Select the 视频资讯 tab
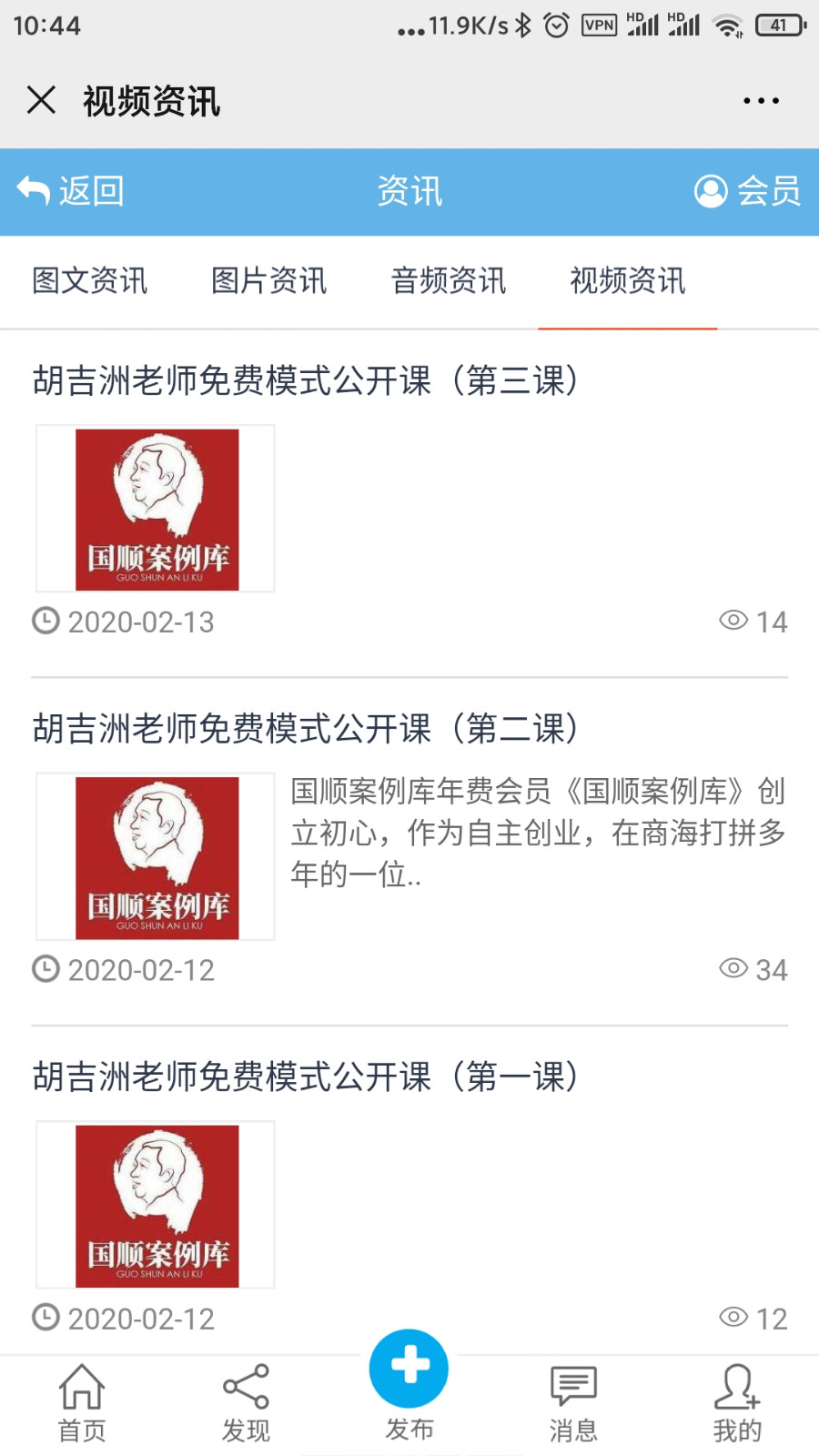Image resolution: width=819 pixels, height=1456 pixels. 628,281
